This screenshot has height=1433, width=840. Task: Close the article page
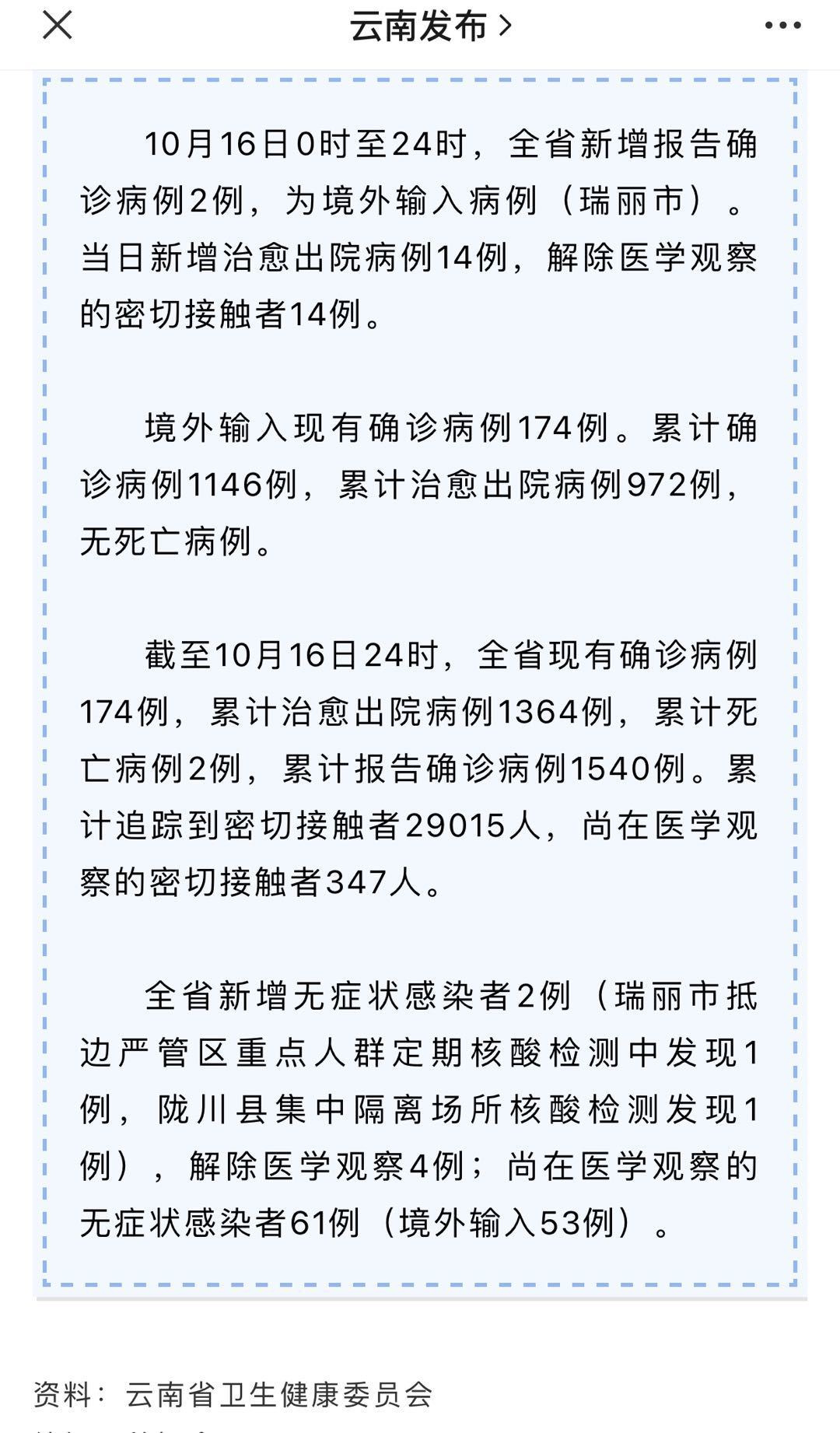(x=57, y=25)
